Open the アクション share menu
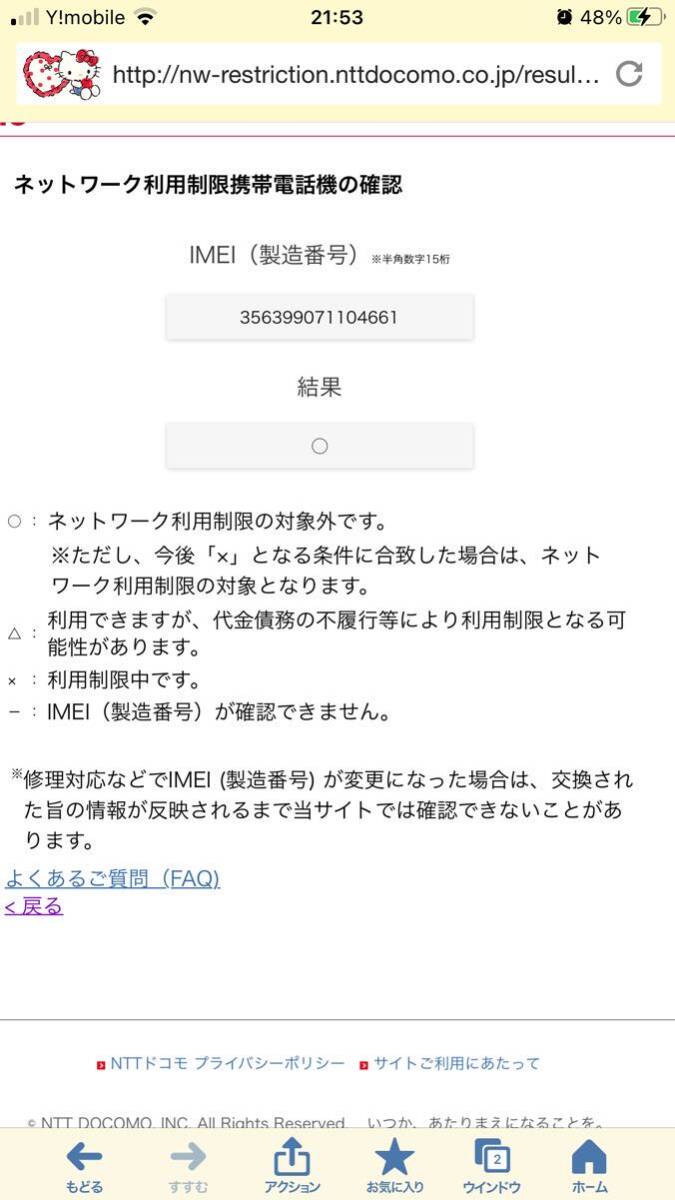 (292, 1166)
